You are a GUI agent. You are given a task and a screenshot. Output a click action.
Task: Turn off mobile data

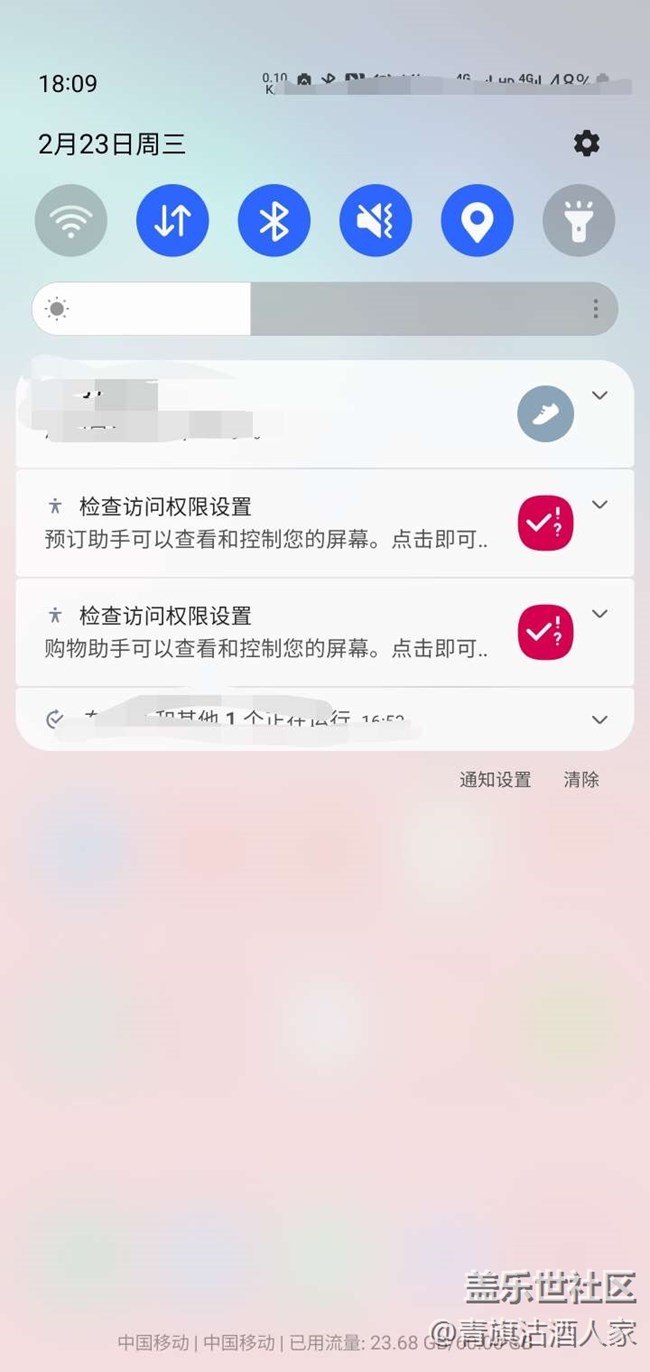pyautogui.click(x=173, y=221)
